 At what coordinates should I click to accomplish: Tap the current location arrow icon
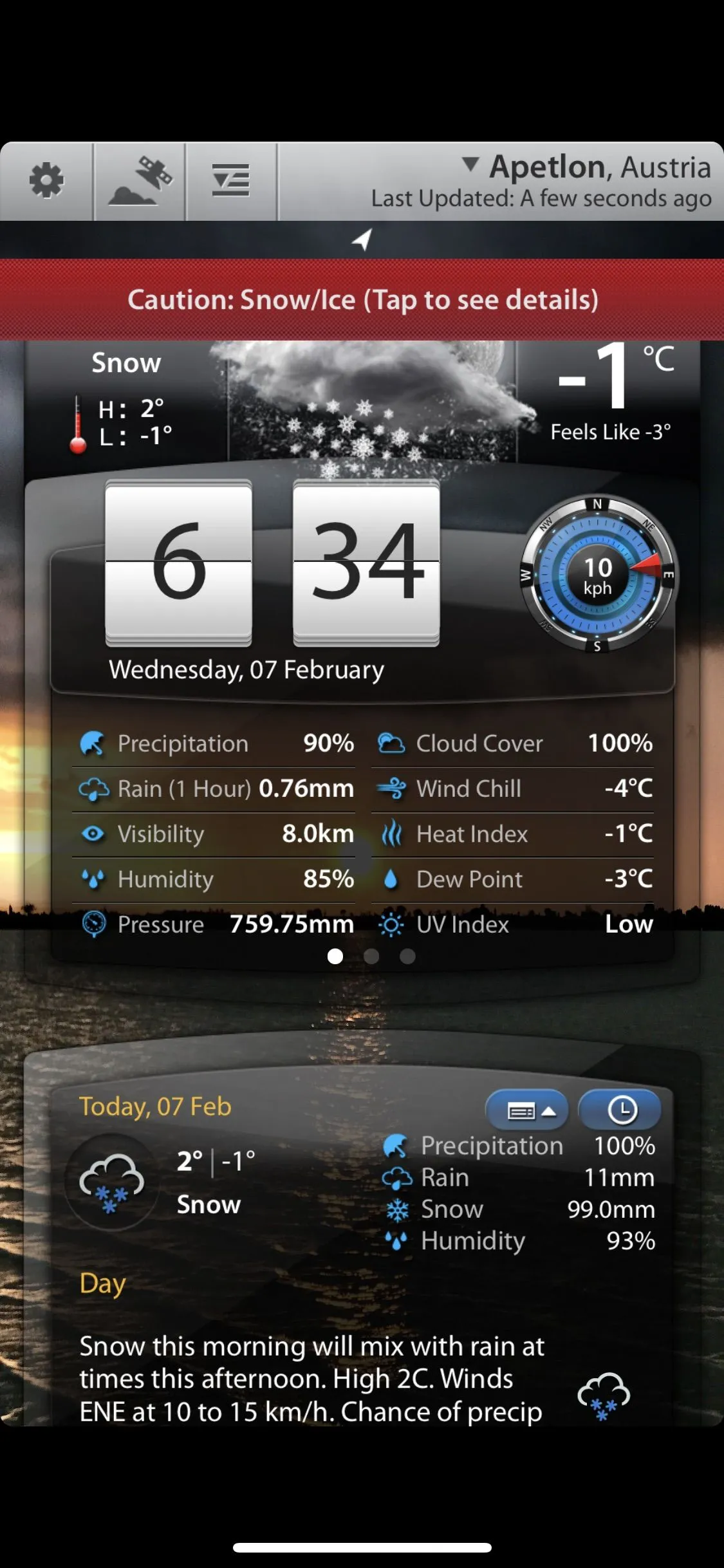(x=362, y=240)
